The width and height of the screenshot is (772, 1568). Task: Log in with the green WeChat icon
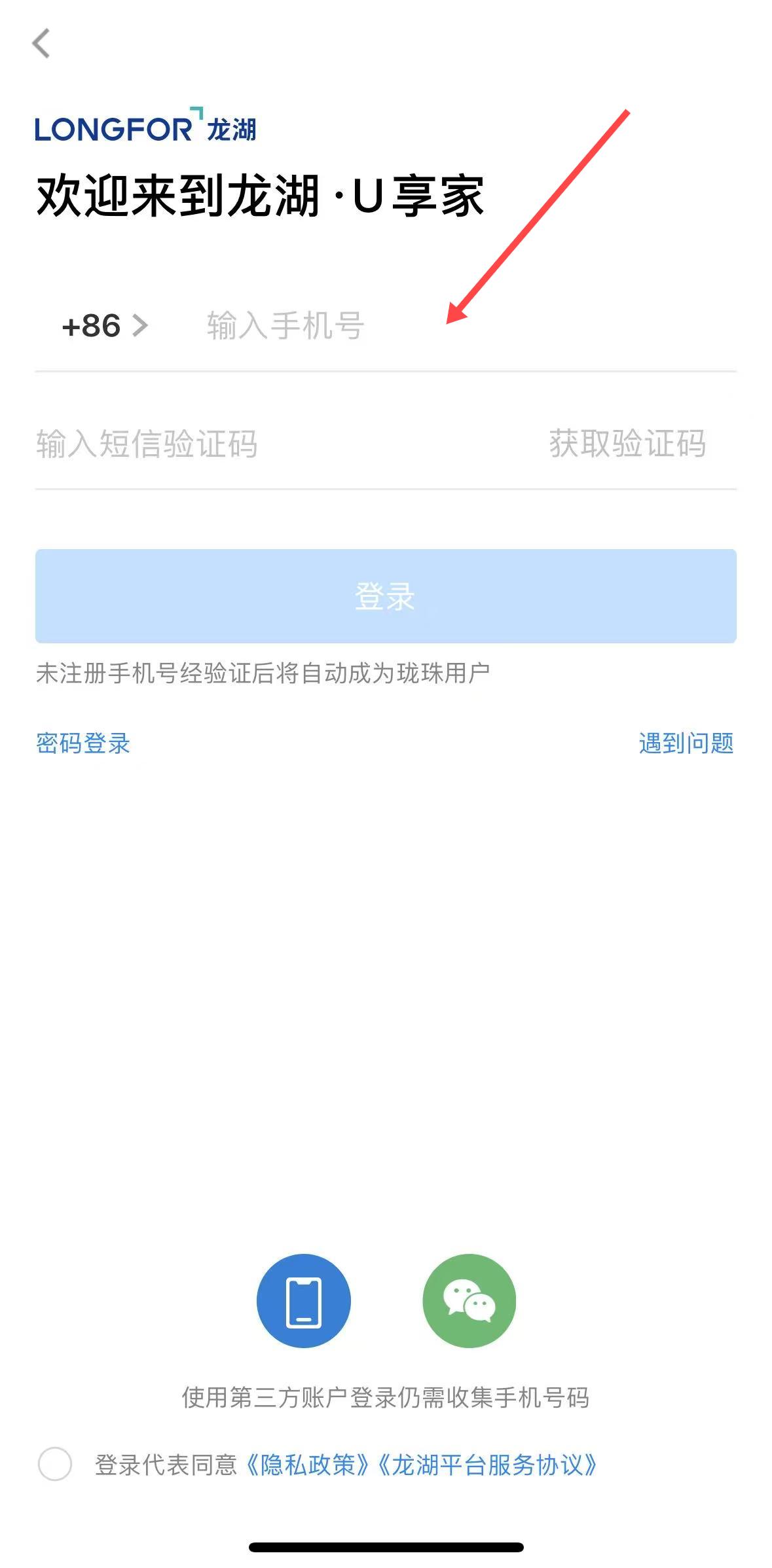[x=469, y=1301]
